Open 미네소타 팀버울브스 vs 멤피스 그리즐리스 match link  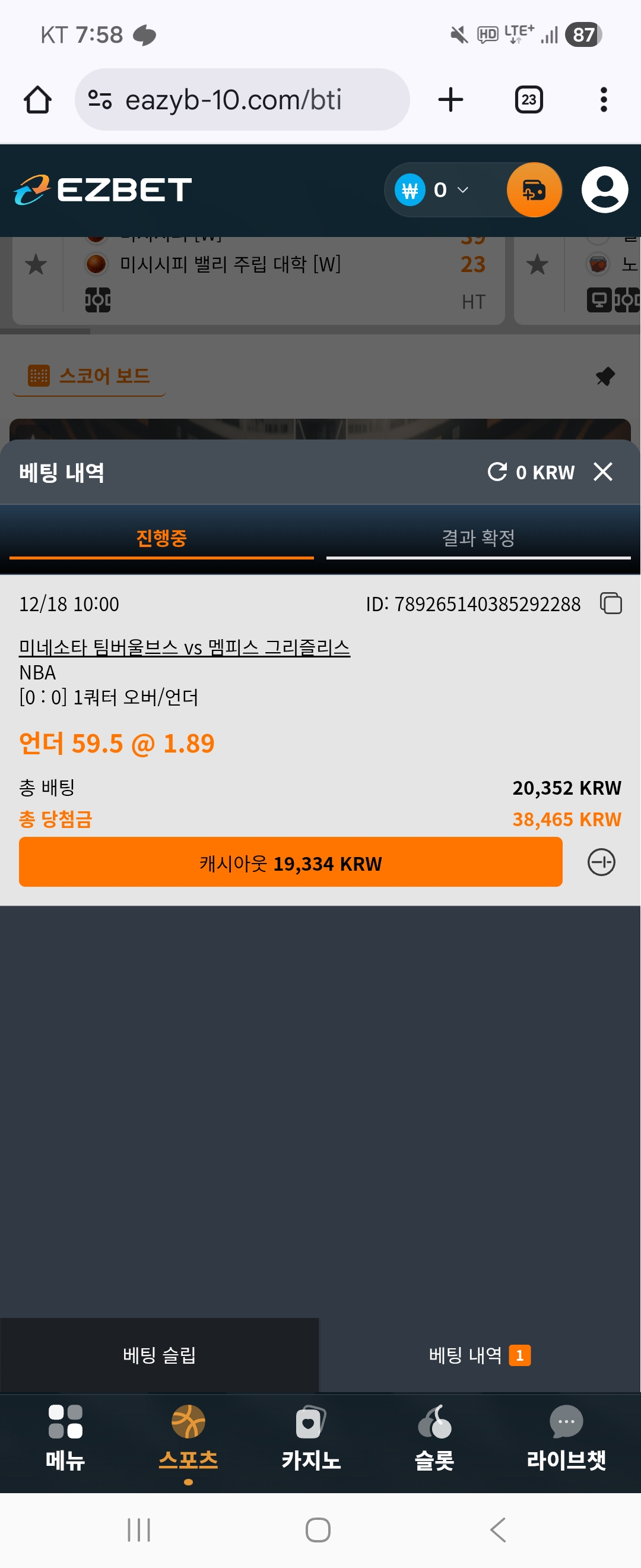pyautogui.click(x=184, y=647)
